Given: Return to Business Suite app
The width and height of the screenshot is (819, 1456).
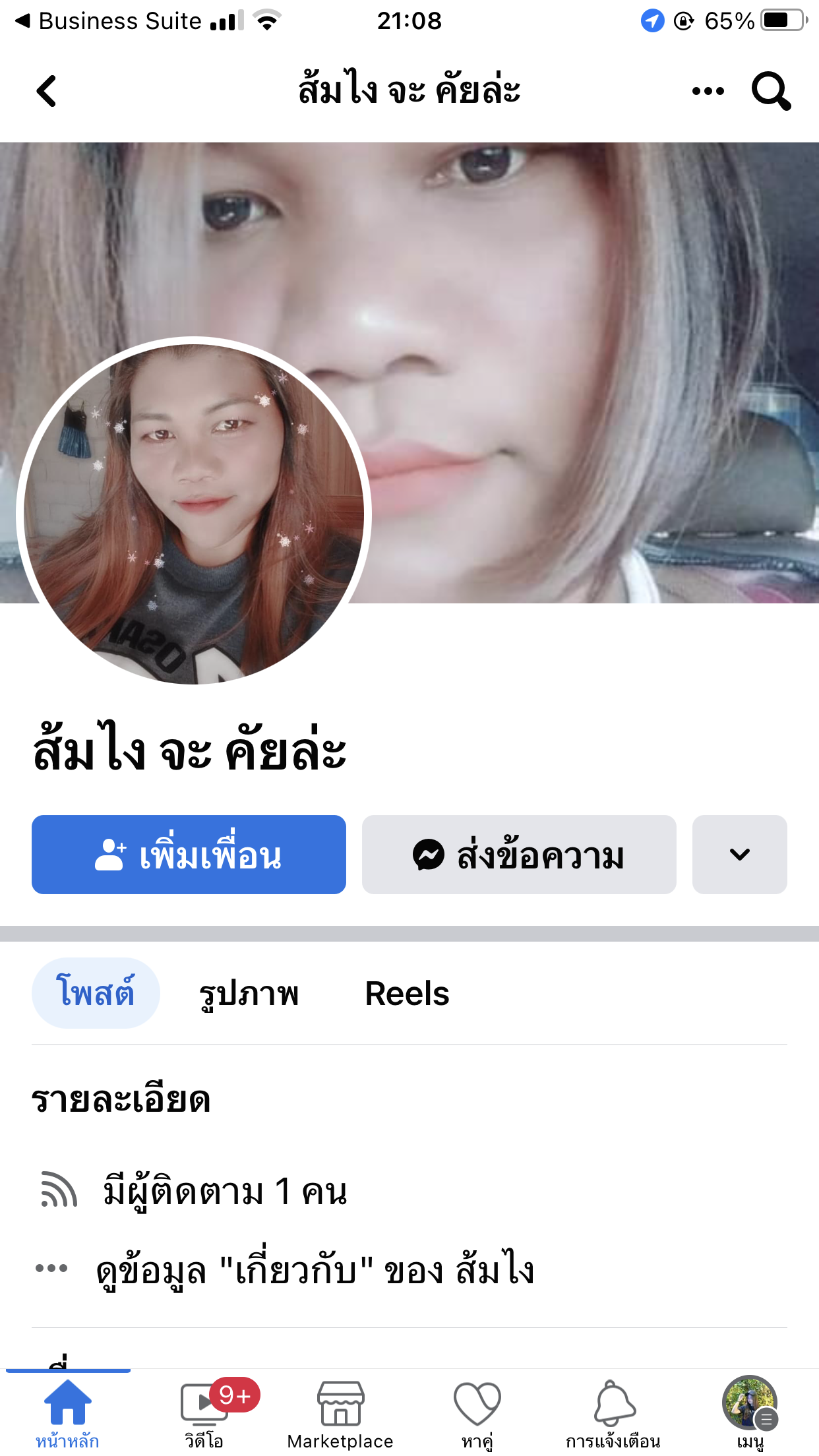Looking at the screenshot, I should click(109, 21).
